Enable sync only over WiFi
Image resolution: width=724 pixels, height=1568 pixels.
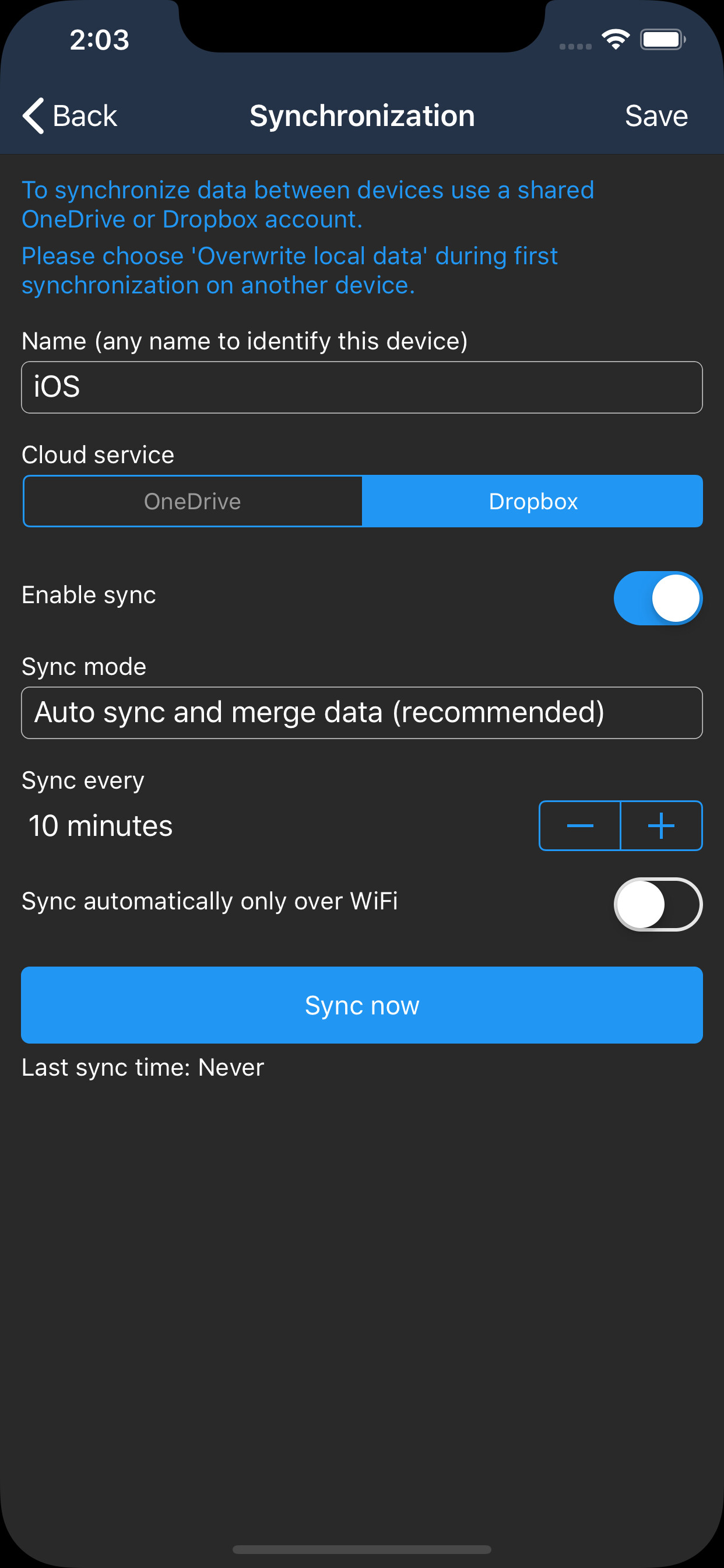658,905
